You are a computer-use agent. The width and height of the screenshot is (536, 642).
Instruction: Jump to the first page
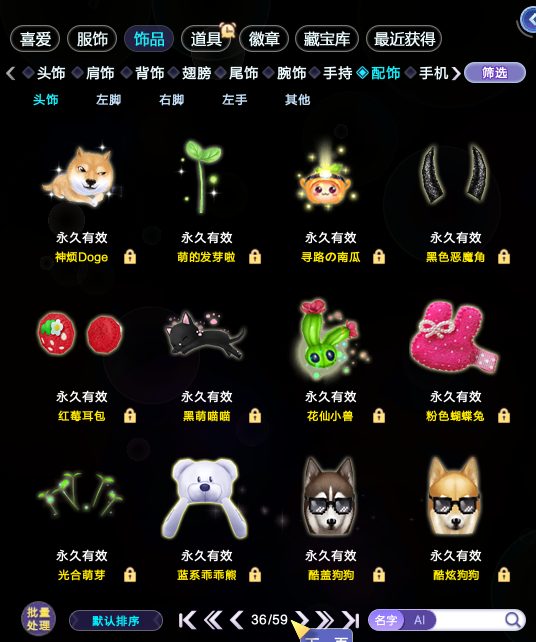(187, 620)
